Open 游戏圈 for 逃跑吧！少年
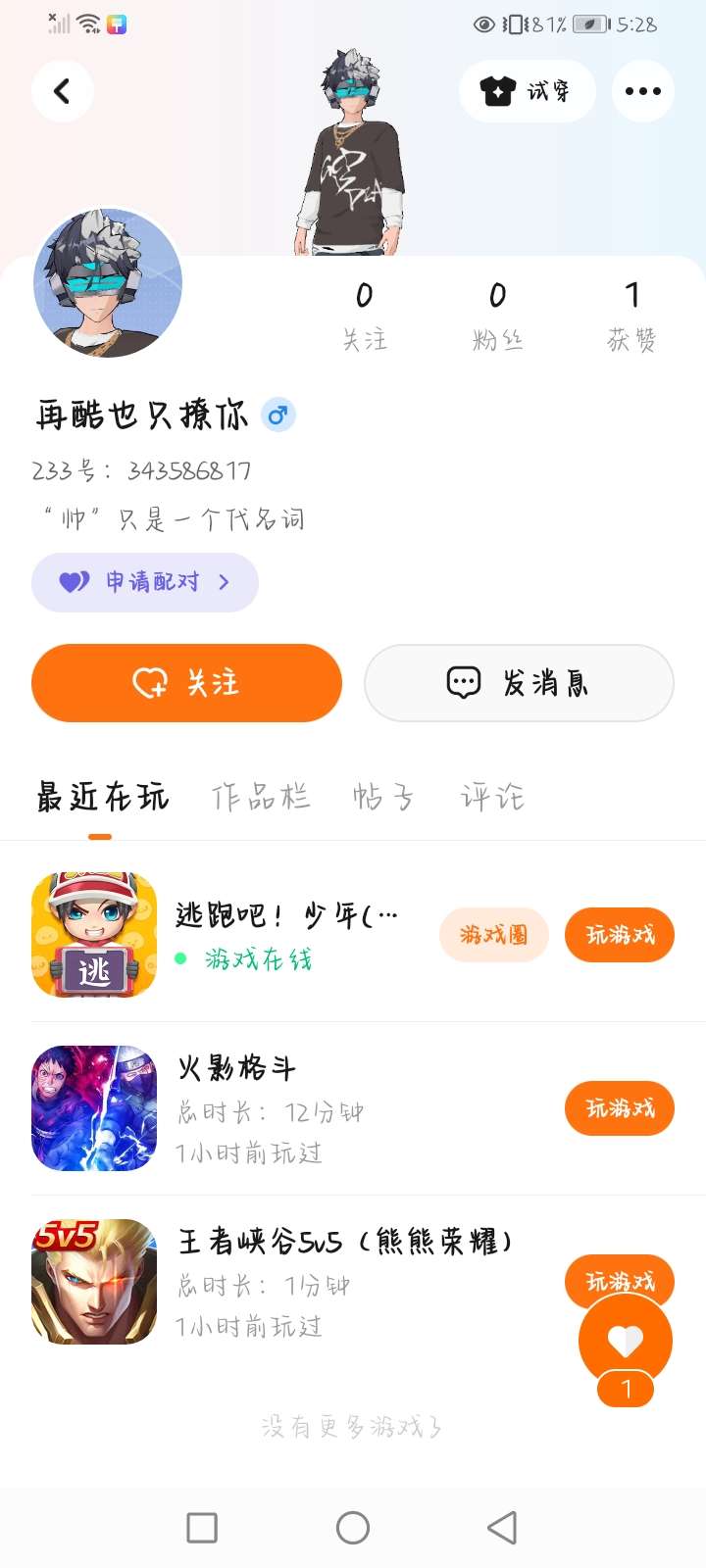Viewport: 706px width, 1568px height. tap(493, 935)
